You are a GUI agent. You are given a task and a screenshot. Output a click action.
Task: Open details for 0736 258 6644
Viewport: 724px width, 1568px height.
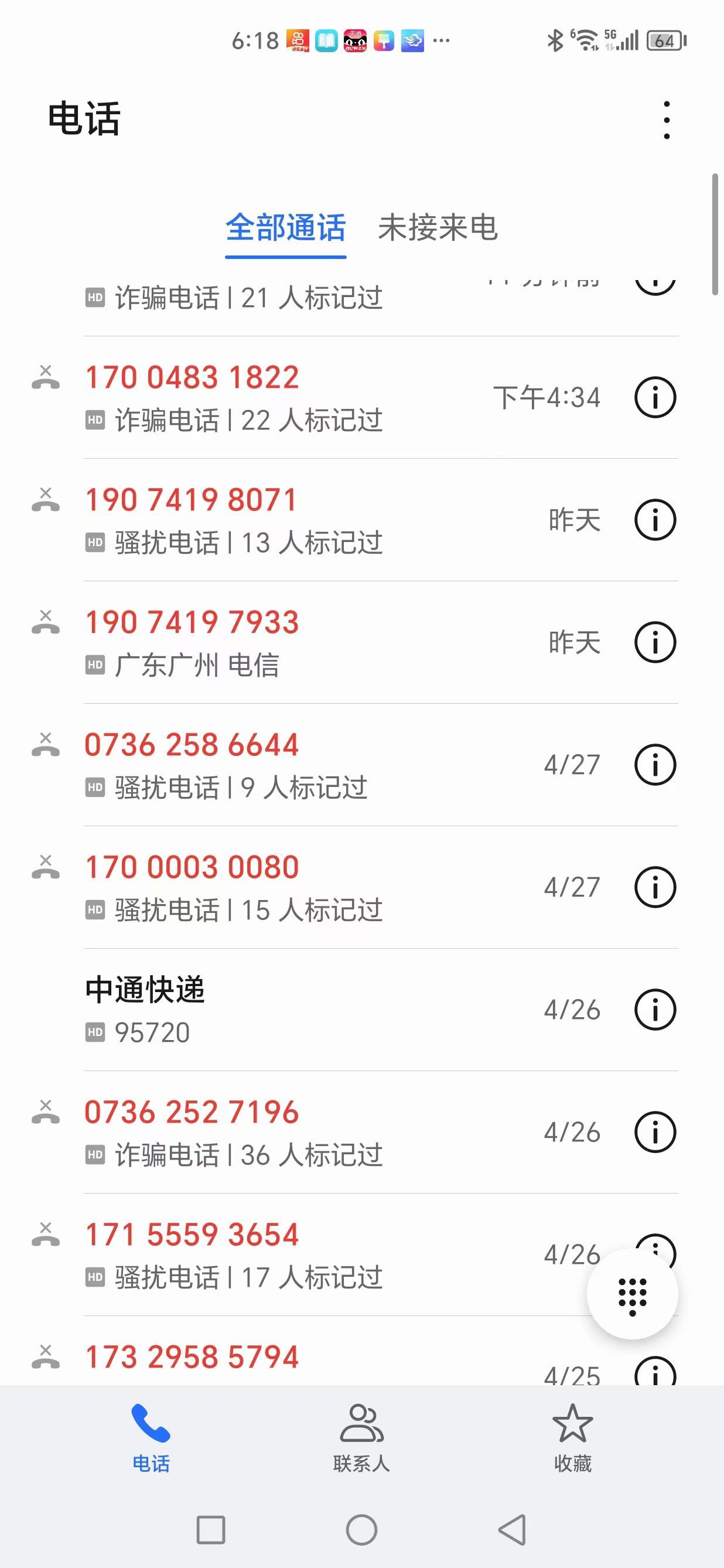[655, 765]
